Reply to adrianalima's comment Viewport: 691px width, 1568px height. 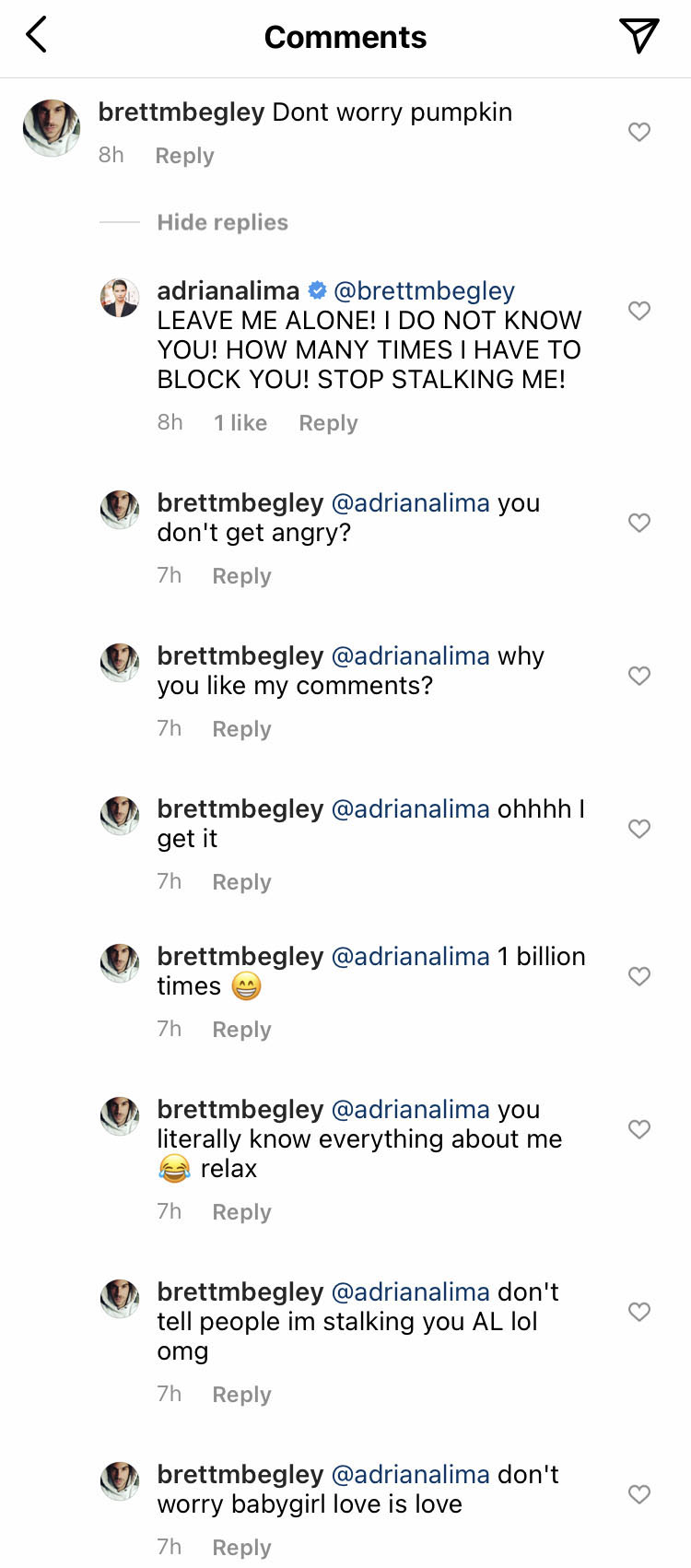328,423
